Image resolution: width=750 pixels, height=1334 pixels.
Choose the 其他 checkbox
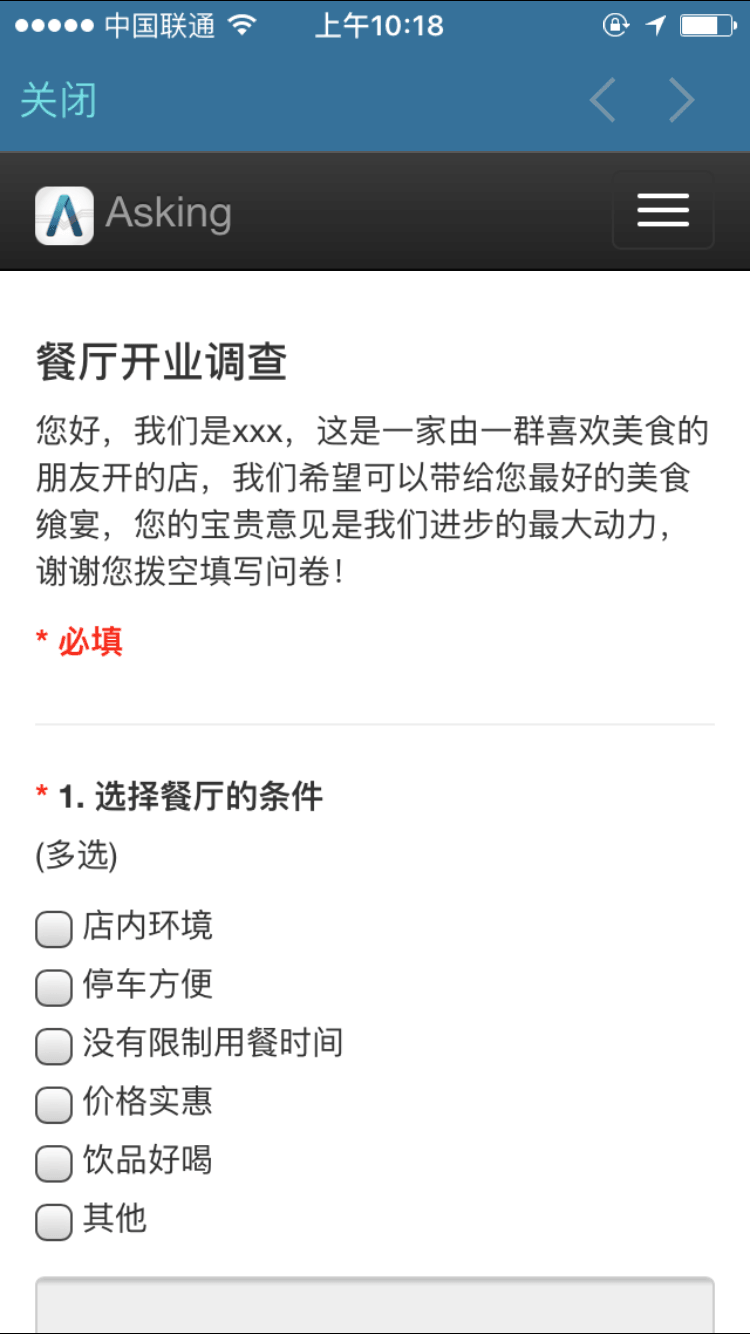(54, 1222)
